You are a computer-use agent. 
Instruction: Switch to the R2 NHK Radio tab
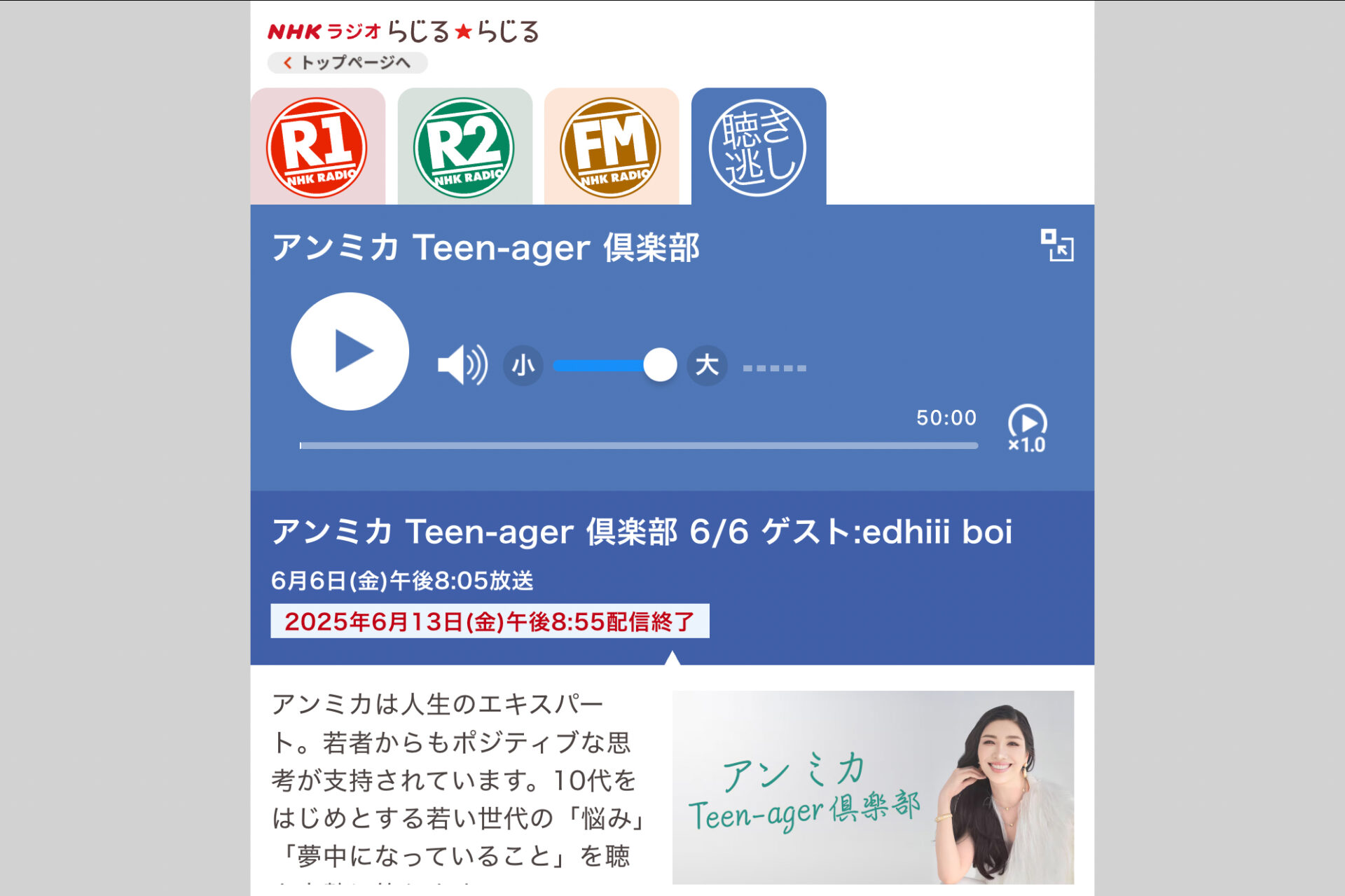(x=464, y=147)
